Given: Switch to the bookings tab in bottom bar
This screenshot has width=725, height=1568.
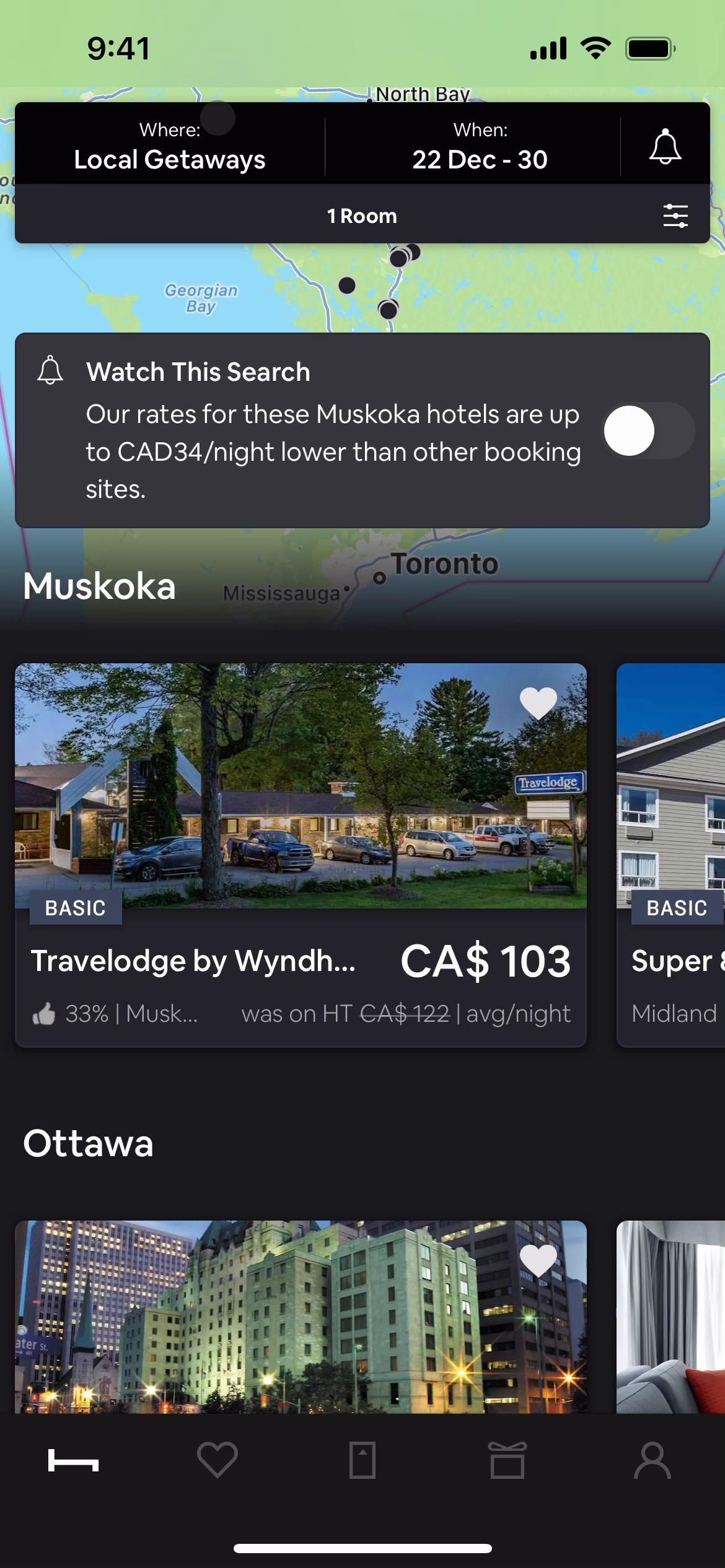Looking at the screenshot, I should [x=362, y=1460].
